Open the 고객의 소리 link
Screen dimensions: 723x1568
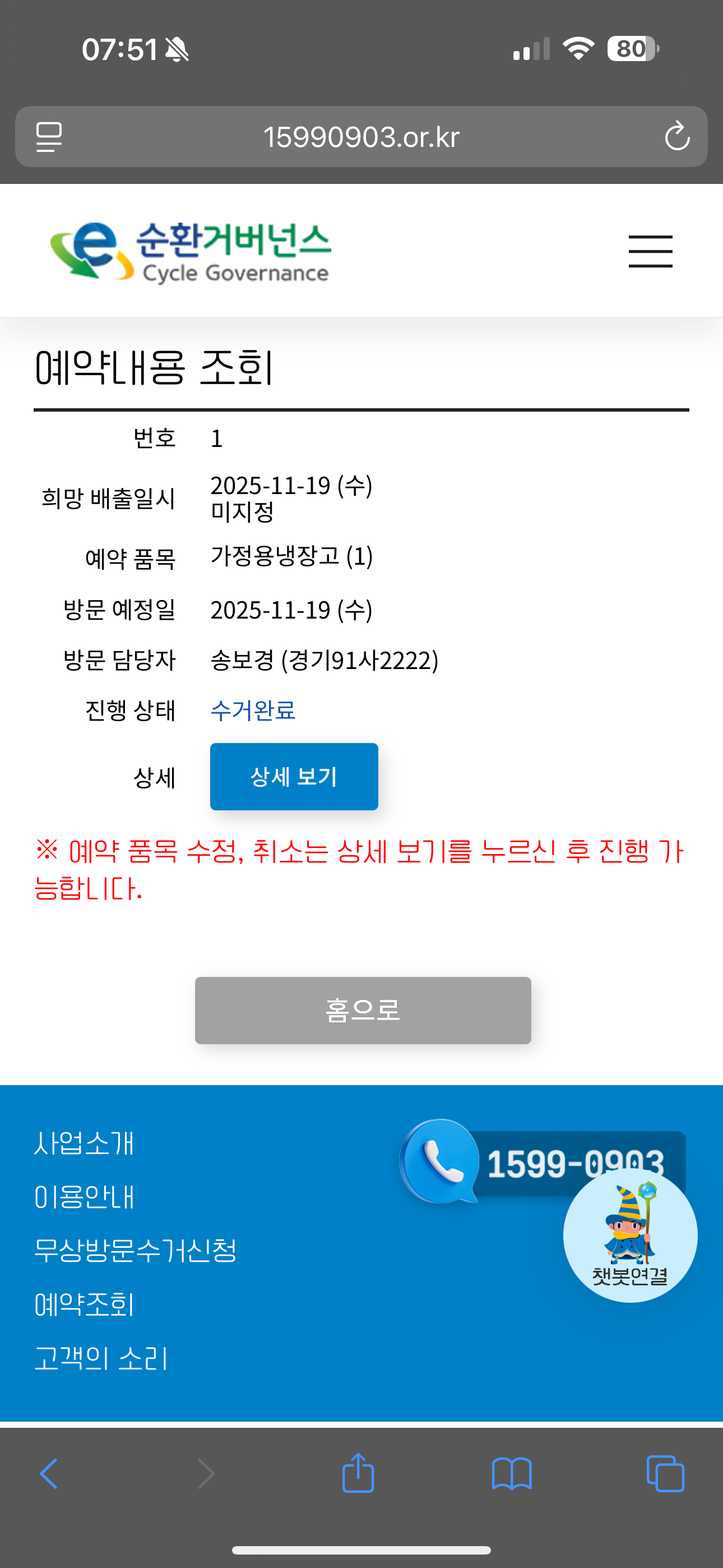click(x=101, y=1358)
